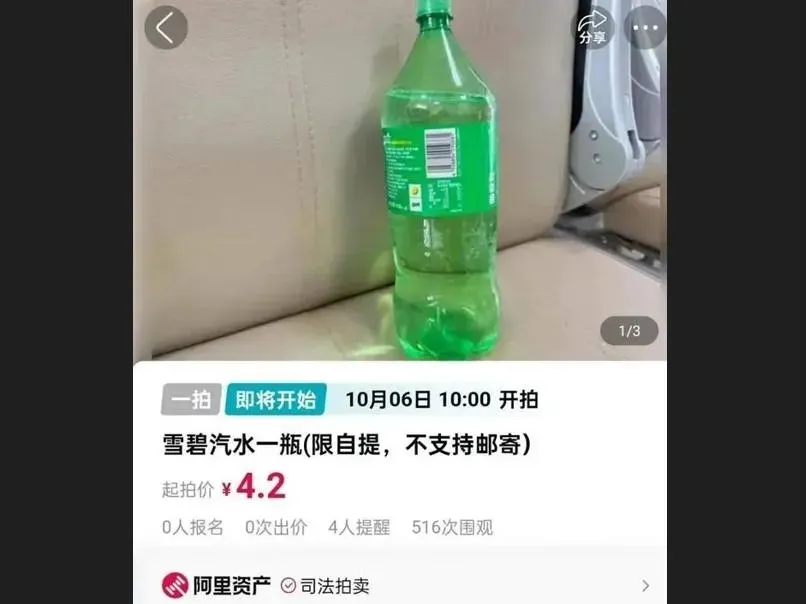Image resolution: width=806 pixels, height=604 pixels.
Task: Go back using the top-left arrow
Action: [x=166, y=27]
